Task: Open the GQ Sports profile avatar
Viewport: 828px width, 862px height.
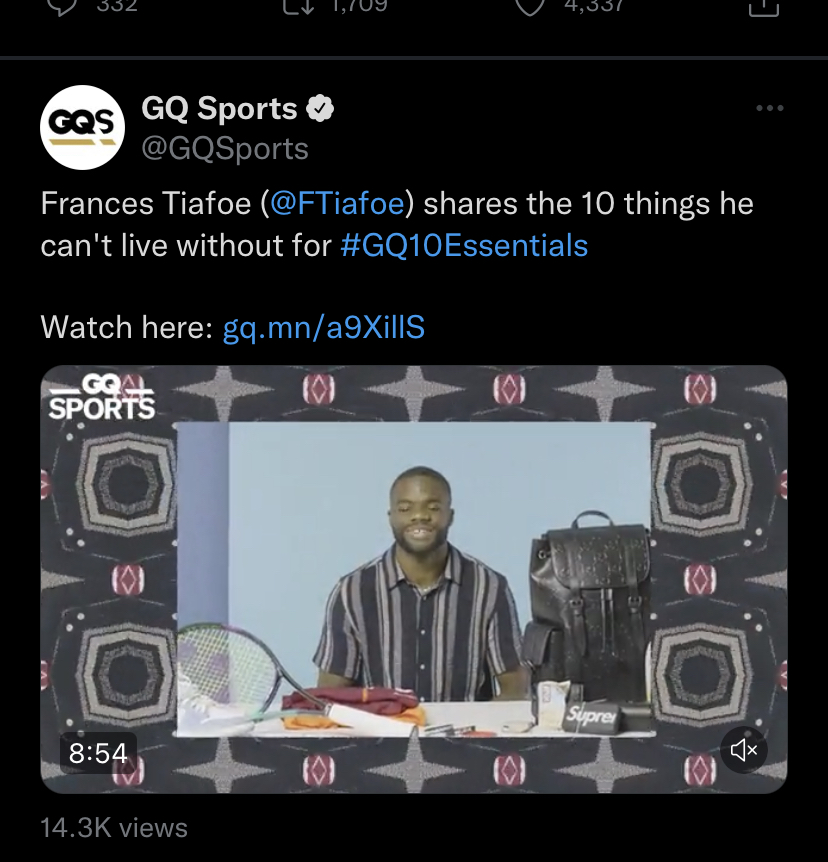Action: 83,127
